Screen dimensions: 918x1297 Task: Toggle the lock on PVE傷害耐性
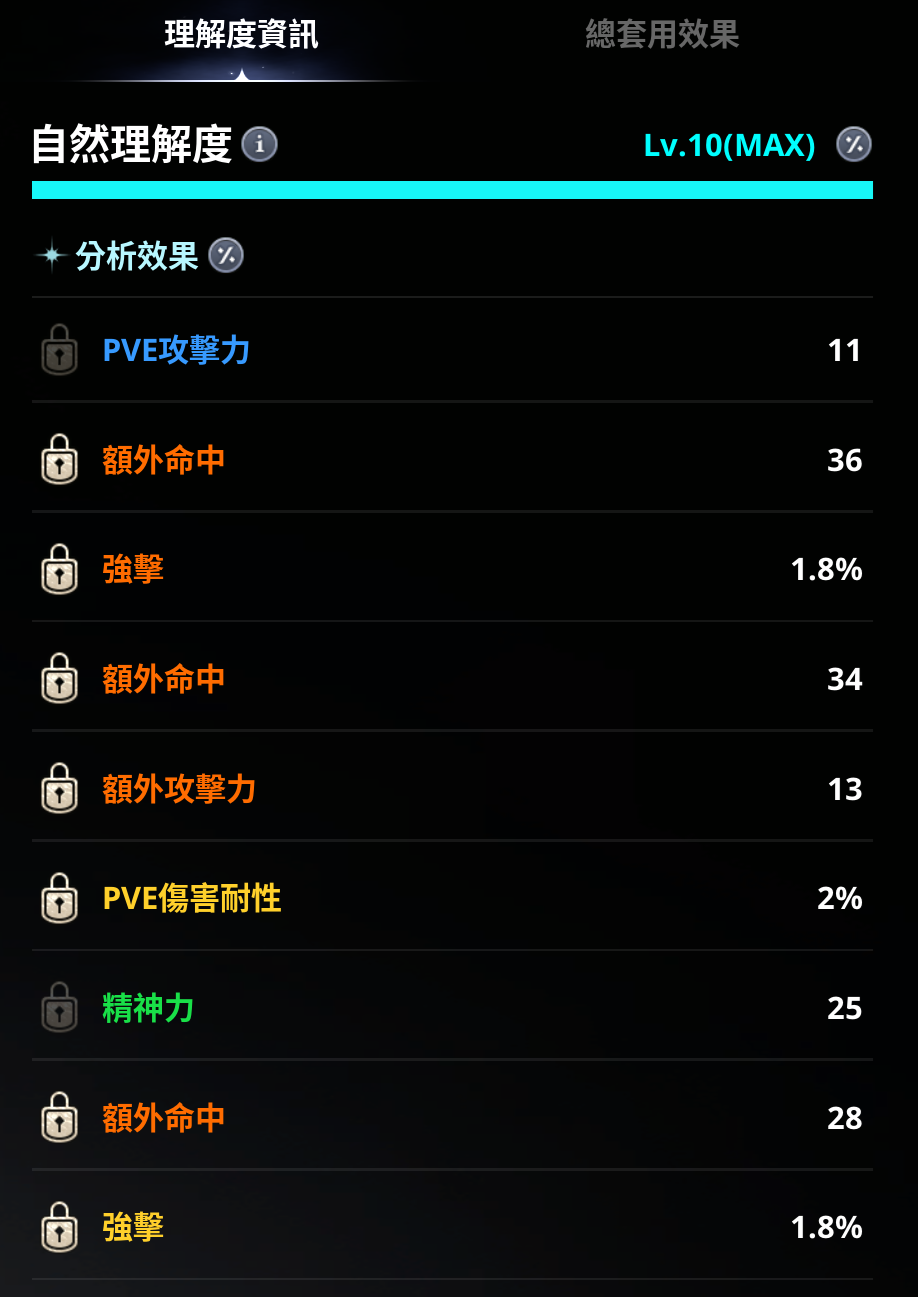coord(60,898)
